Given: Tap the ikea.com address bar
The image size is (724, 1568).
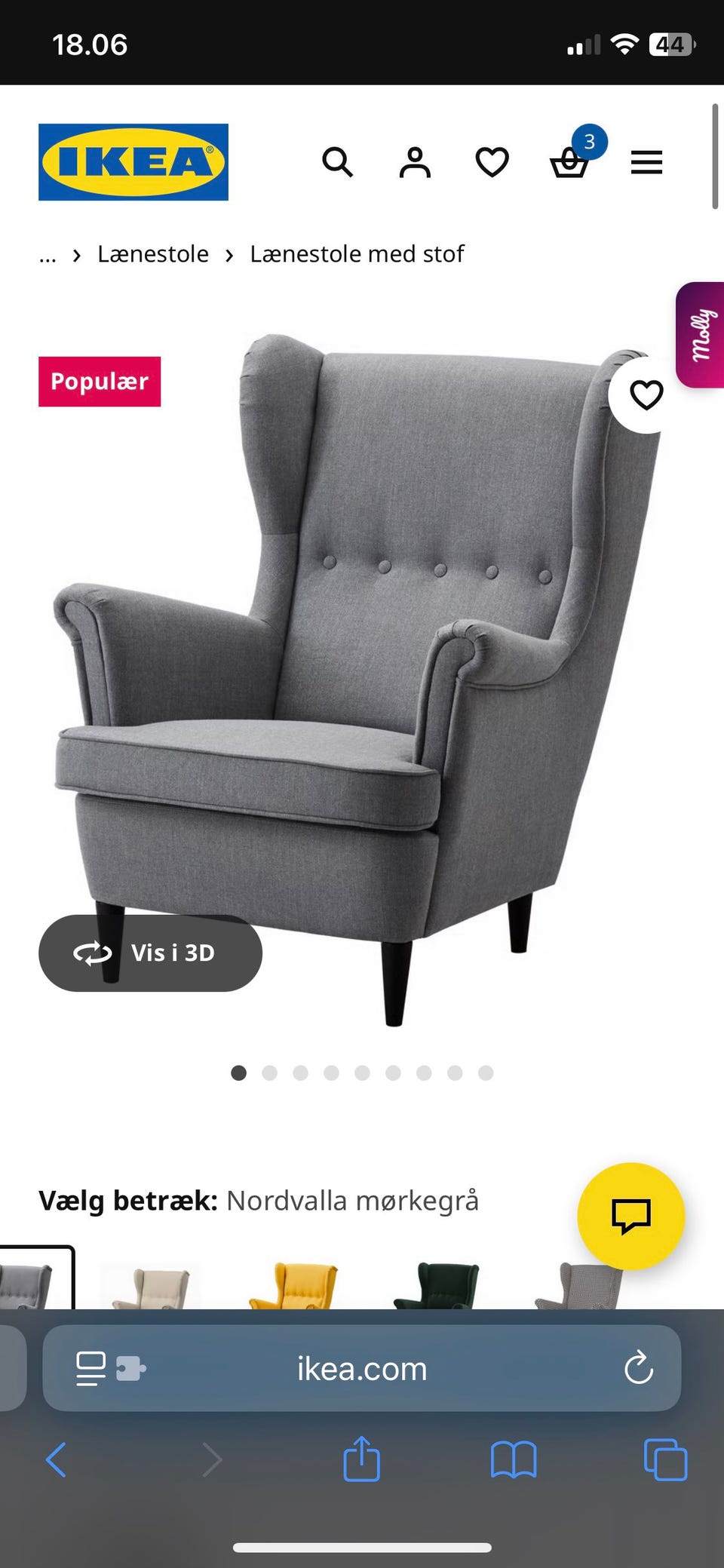Looking at the screenshot, I should [x=362, y=1369].
